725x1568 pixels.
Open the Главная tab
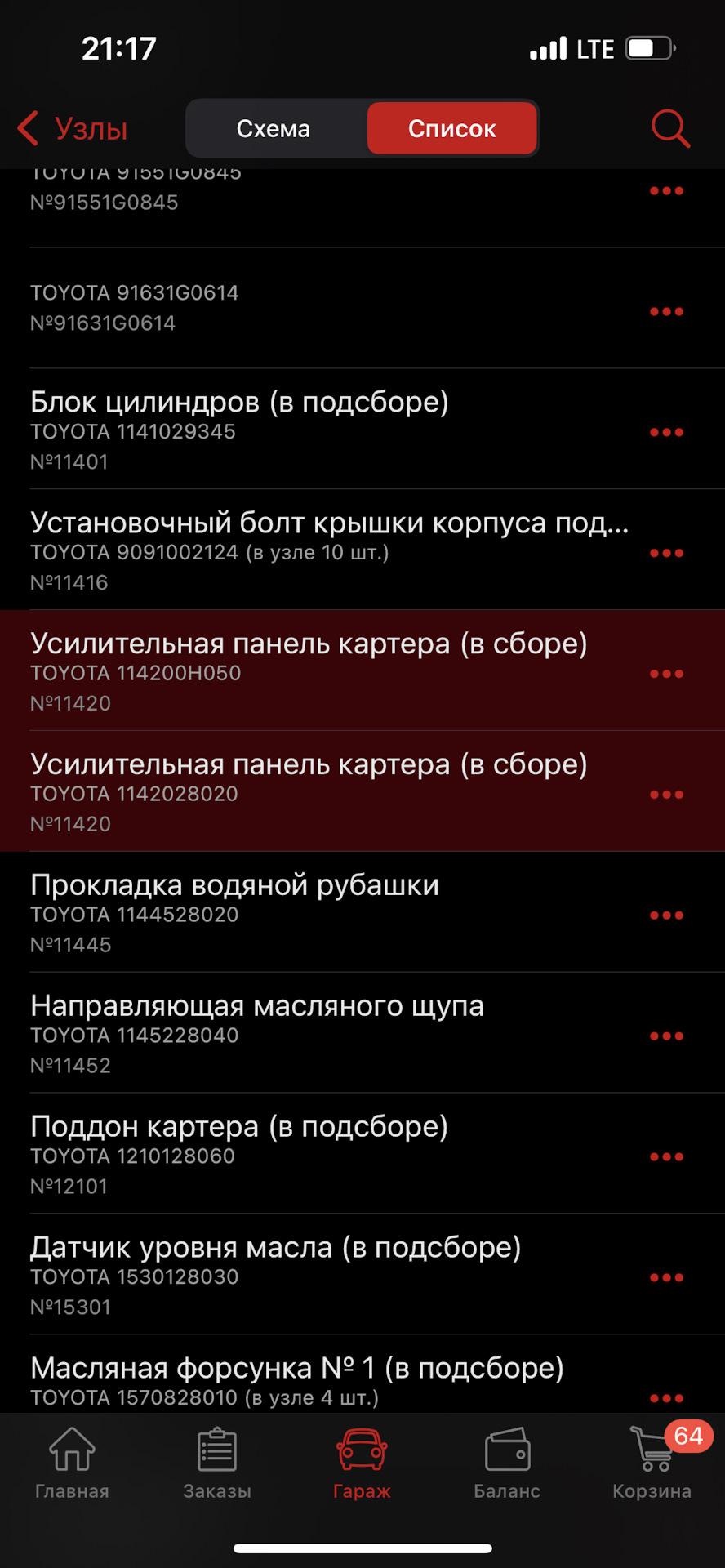(x=72, y=1463)
